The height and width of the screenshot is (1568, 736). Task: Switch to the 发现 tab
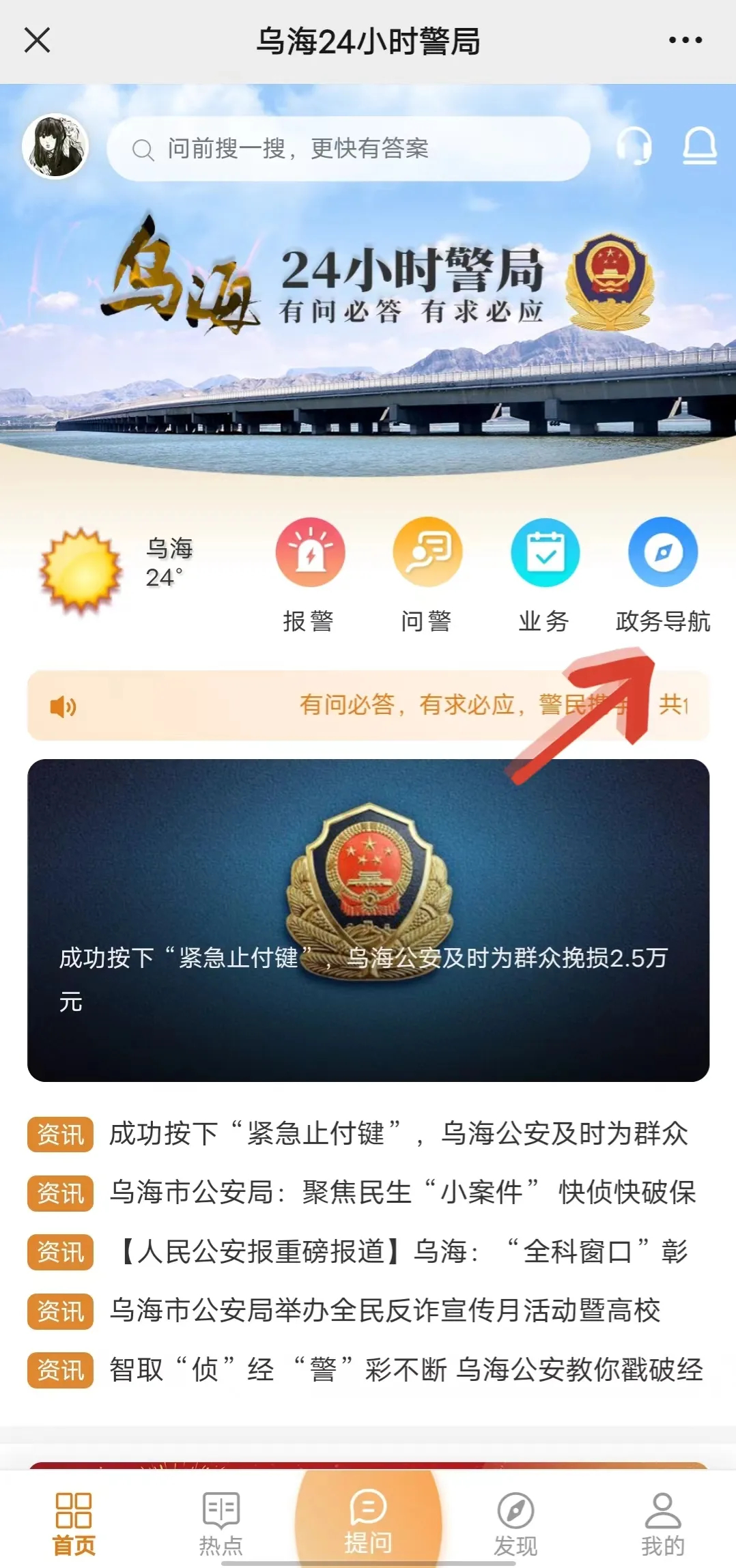[515, 1524]
